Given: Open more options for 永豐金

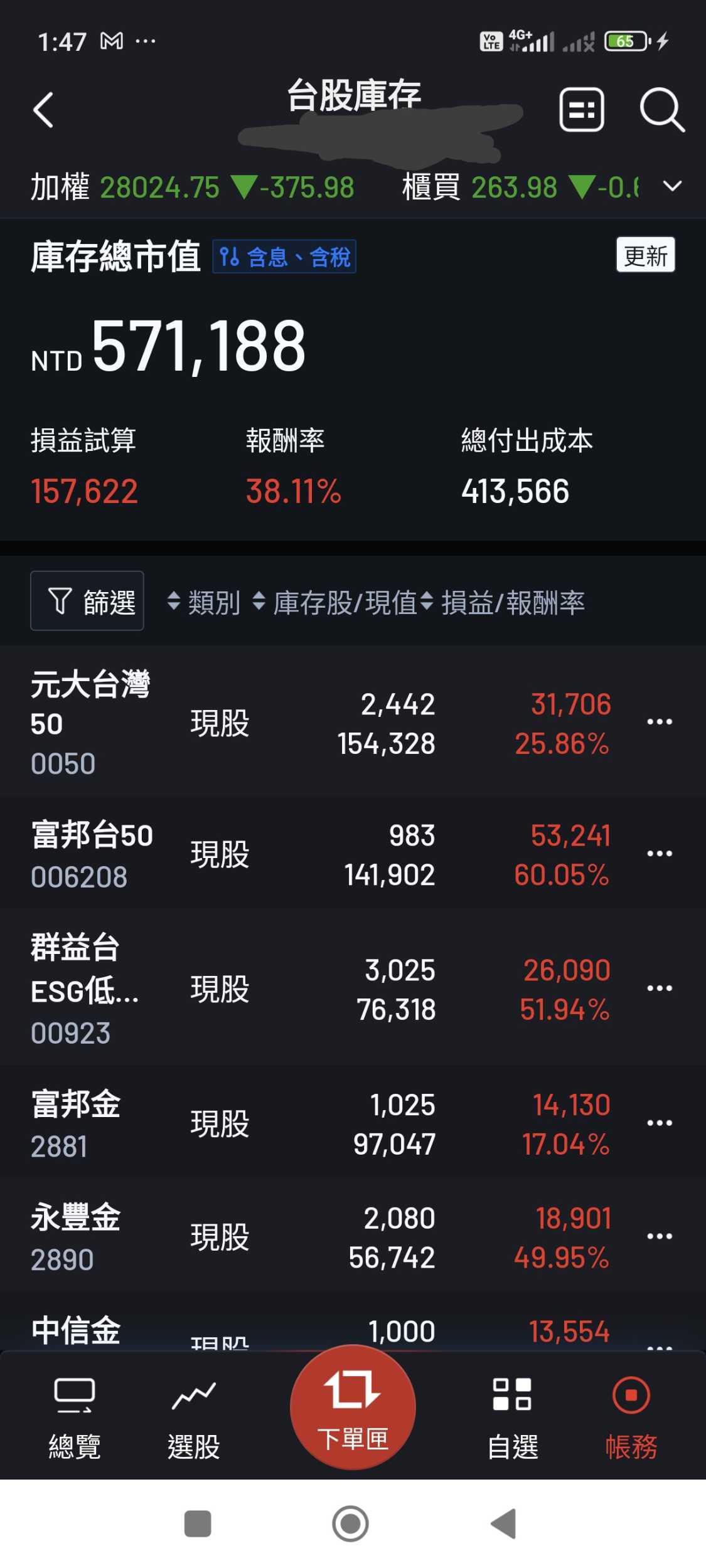Looking at the screenshot, I should pos(660,1236).
